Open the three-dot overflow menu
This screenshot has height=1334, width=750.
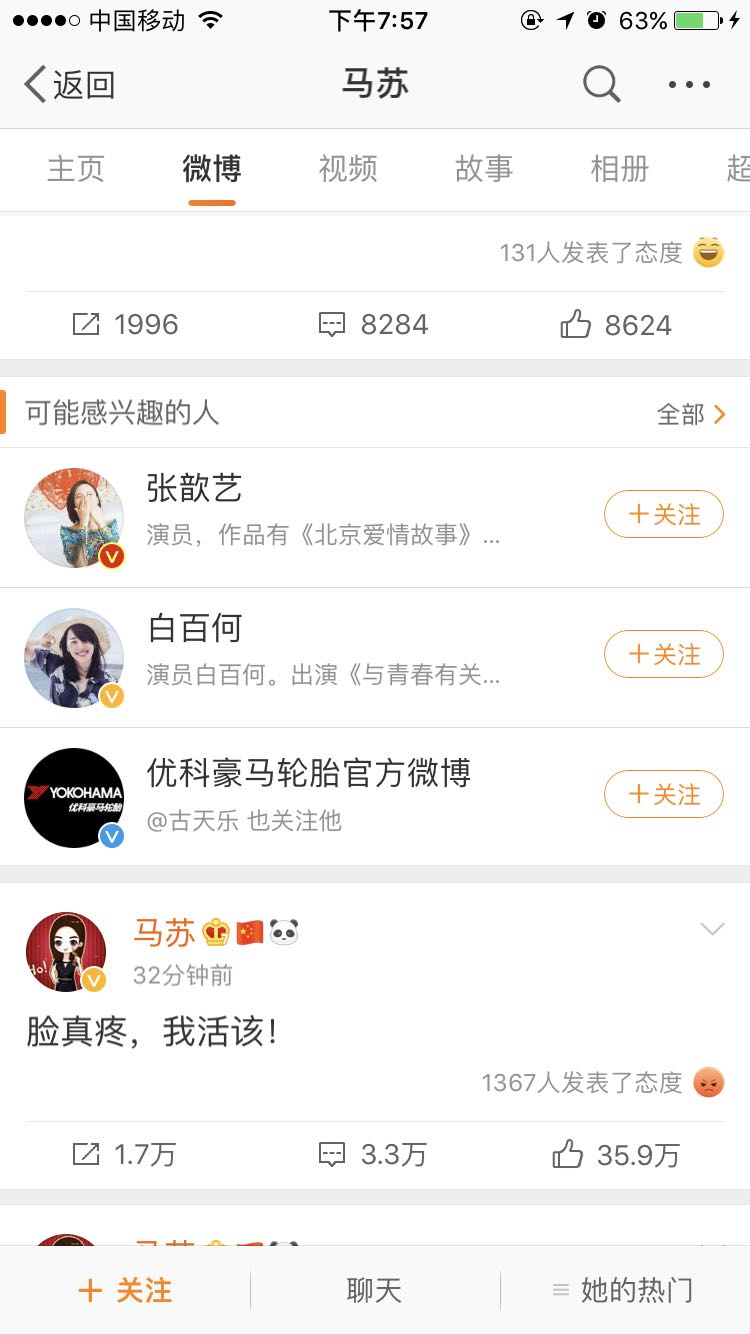click(690, 85)
